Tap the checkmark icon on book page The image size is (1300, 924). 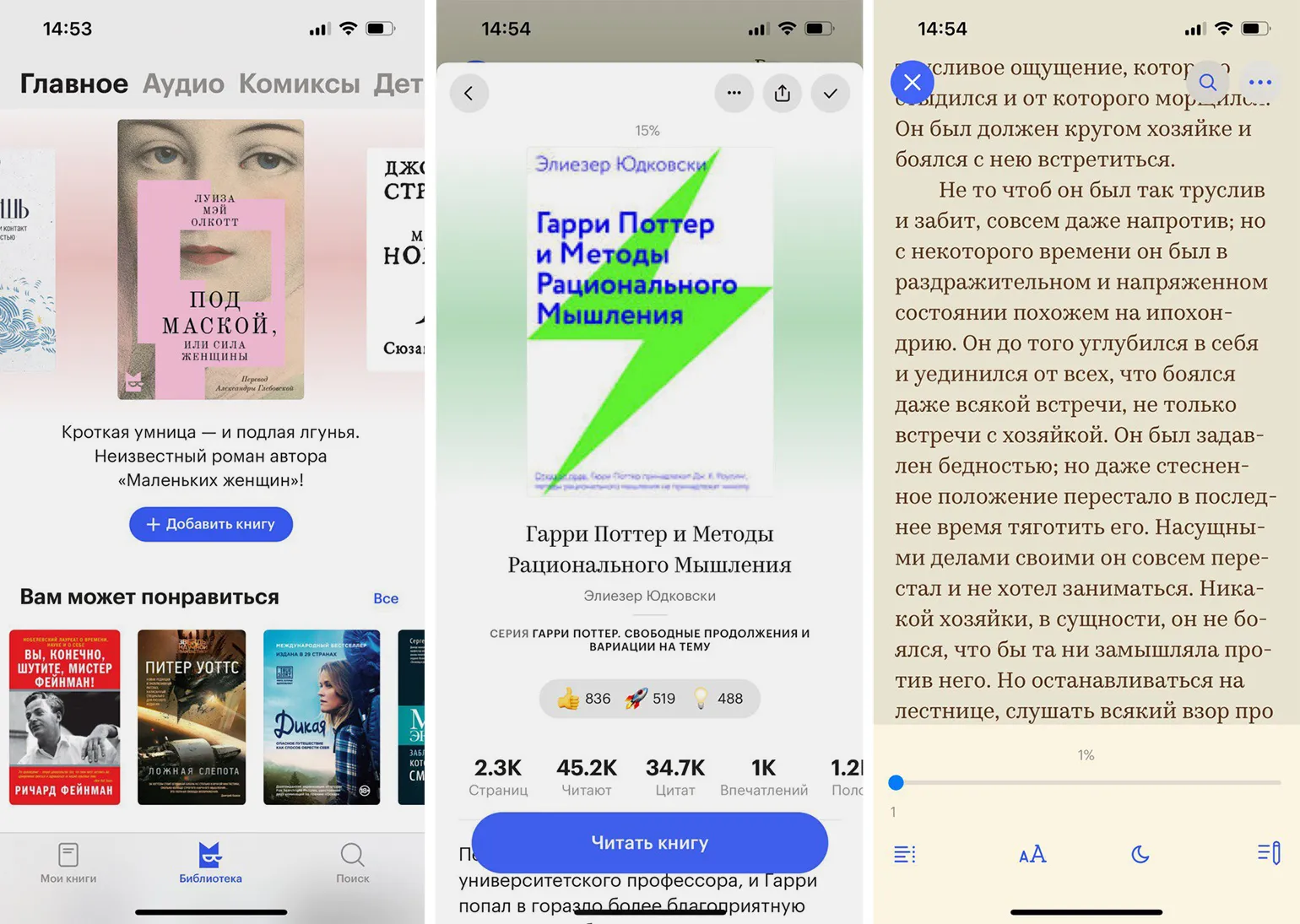click(831, 93)
